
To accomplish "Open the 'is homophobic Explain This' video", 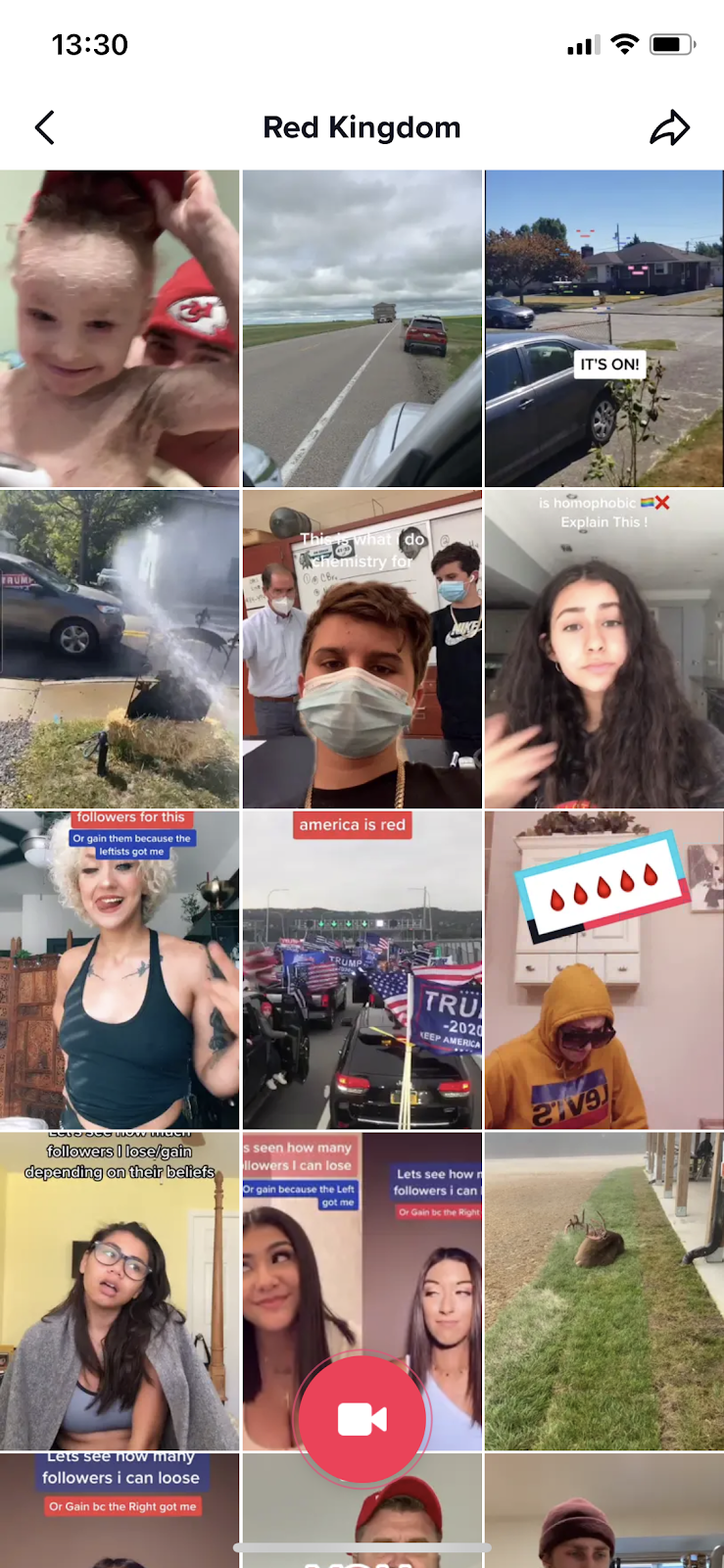I will [x=603, y=649].
